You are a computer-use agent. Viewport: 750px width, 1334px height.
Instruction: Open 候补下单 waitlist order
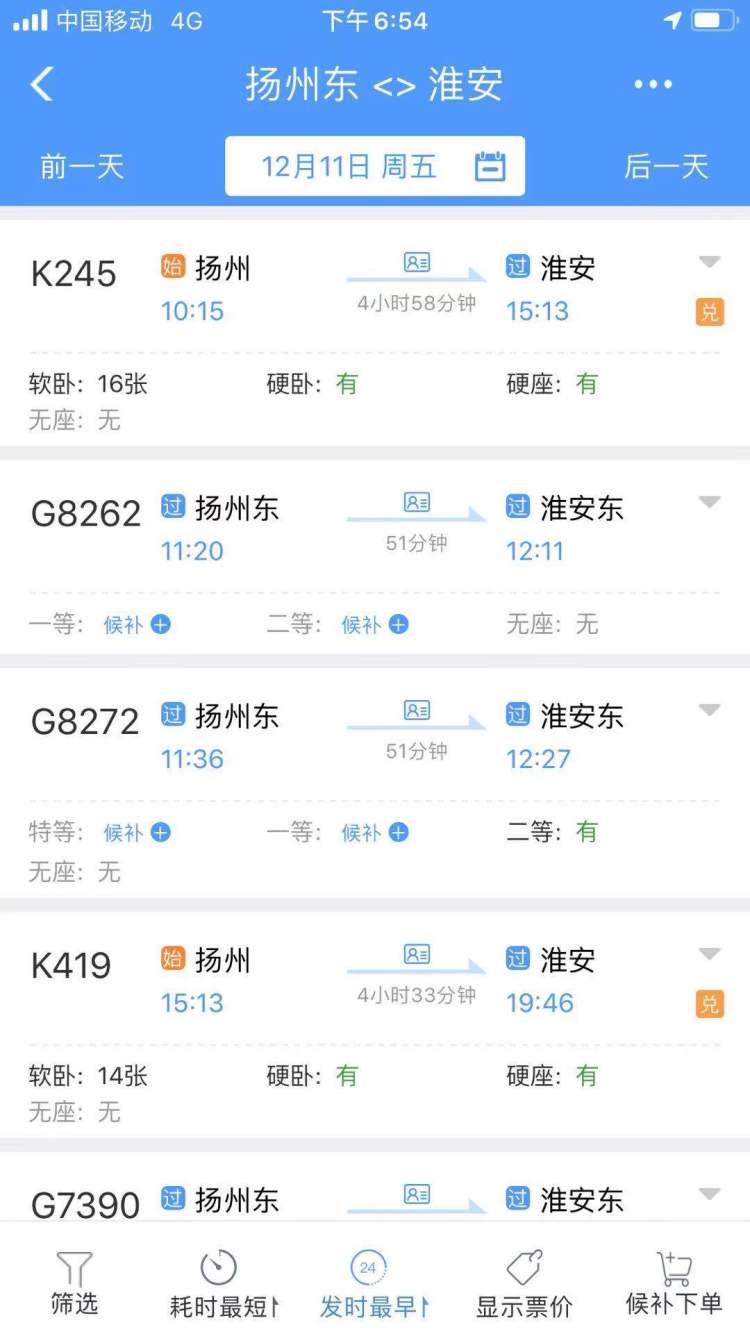tap(673, 1284)
